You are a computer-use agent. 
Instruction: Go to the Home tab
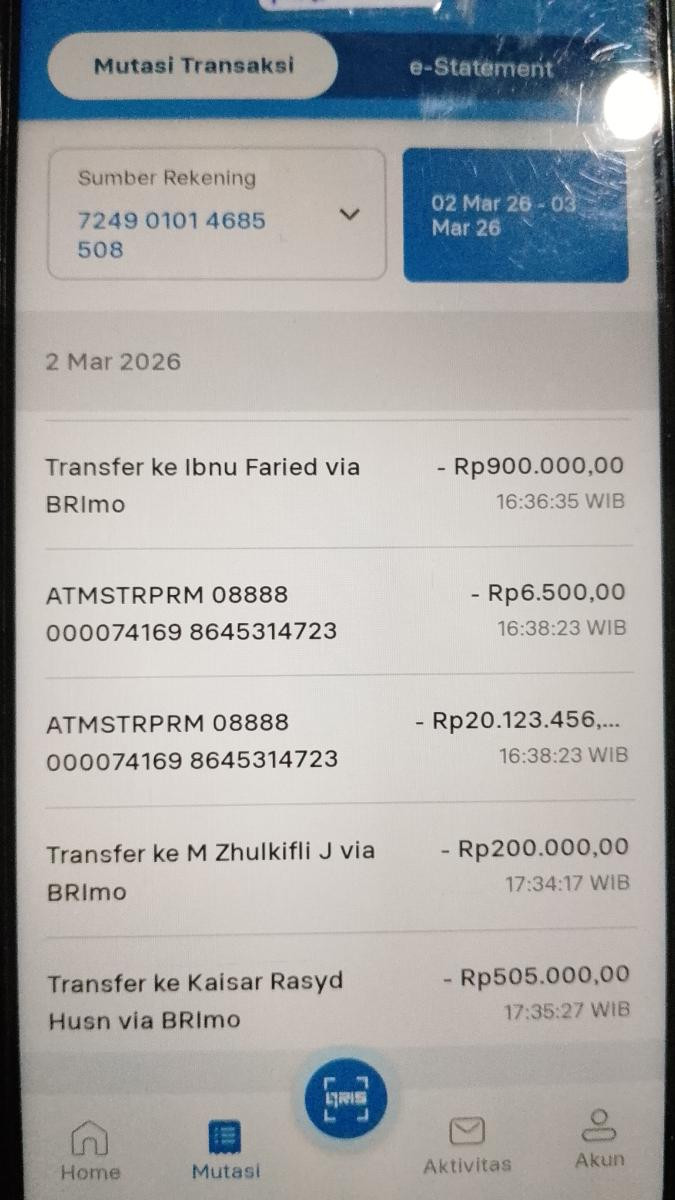coord(90,1150)
